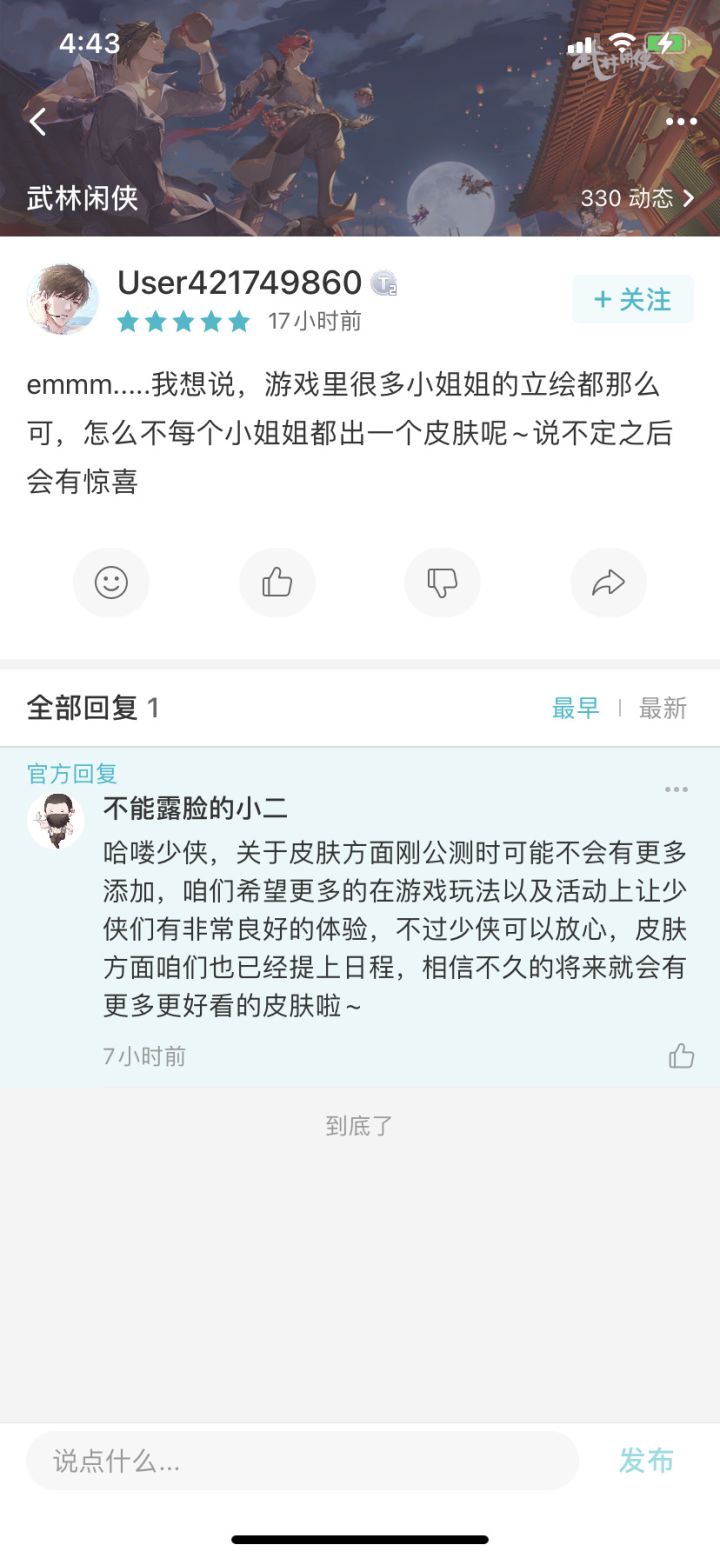Image resolution: width=720 pixels, height=1558 pixels.
Task: Tap the 说点什么 comment field
Action: pos(302,1461)
